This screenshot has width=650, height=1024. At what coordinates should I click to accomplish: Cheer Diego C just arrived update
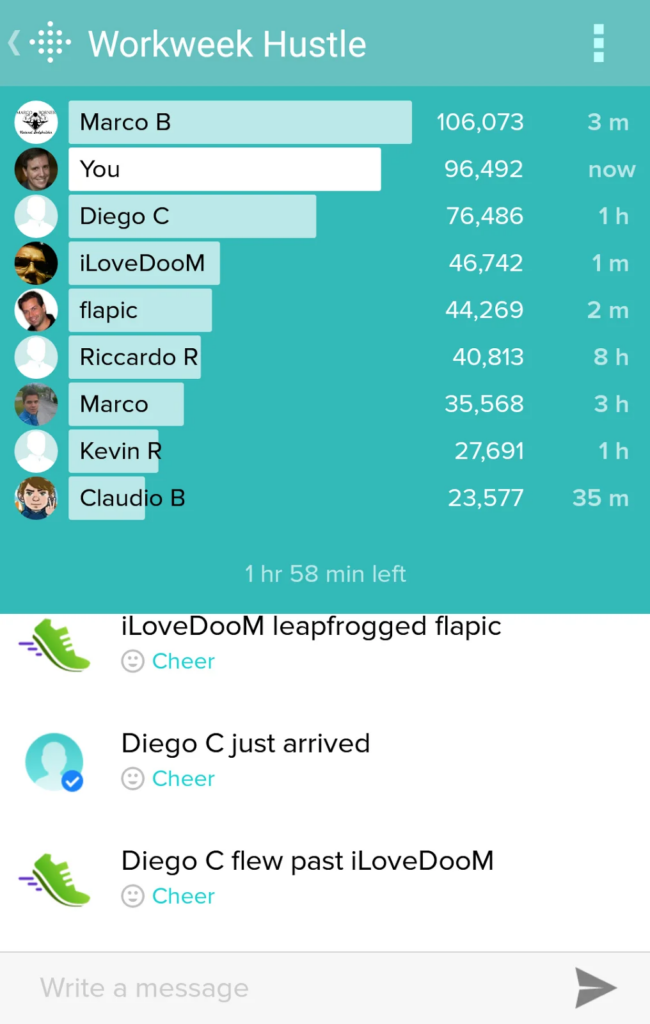pyautogui.click(x=170, y=779)
